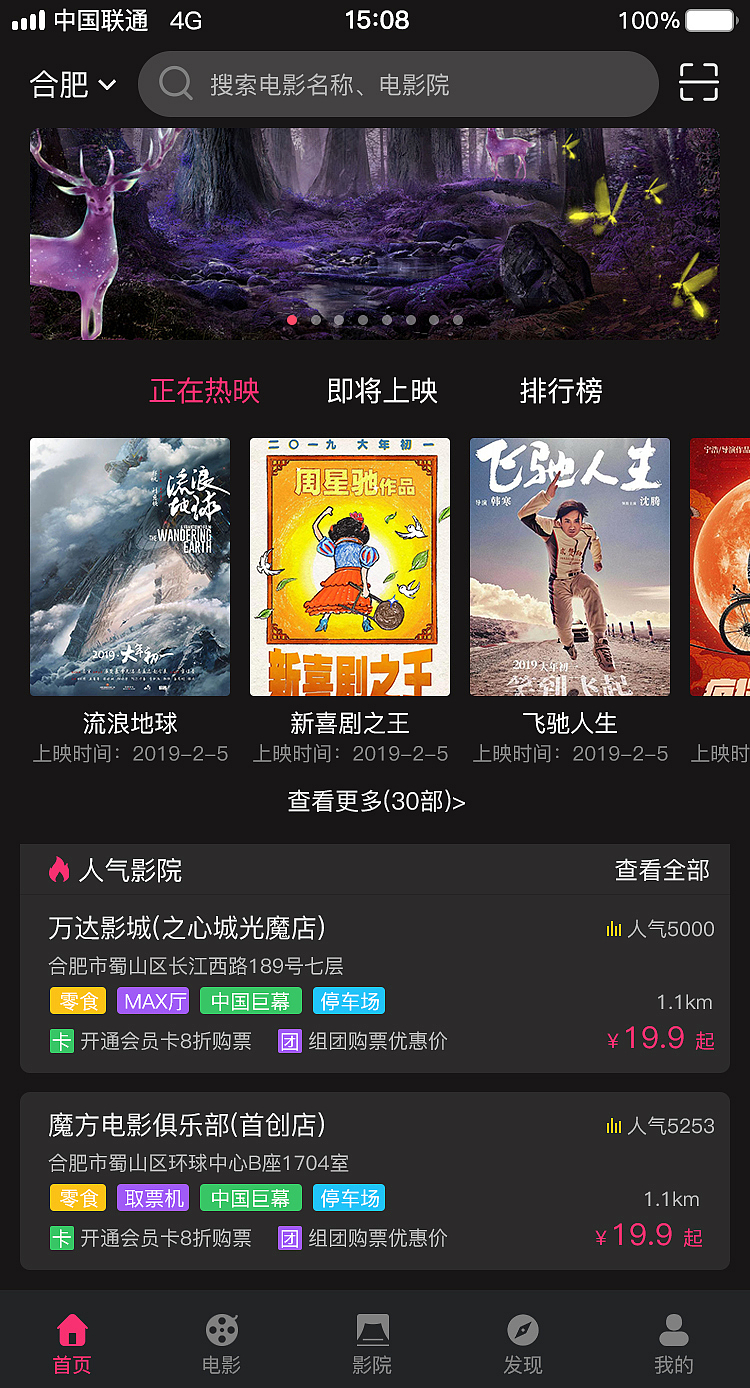Click the flame icon beside 人气影院
The height and width of the screenshot is (1388, 750).
click(x=56, y=870)
